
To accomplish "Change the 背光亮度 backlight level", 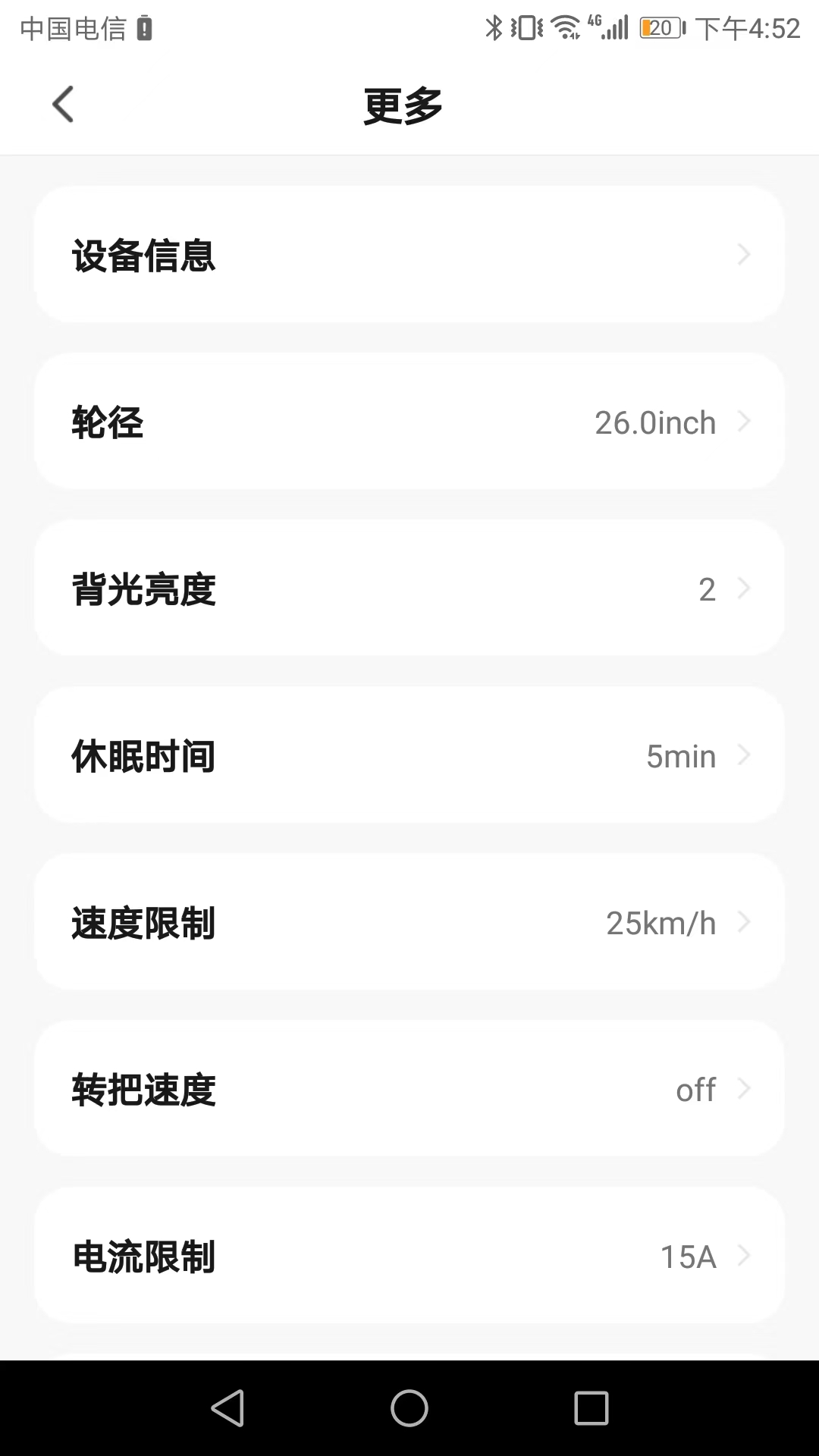I will pyautogui.click(x=409, y=588).
